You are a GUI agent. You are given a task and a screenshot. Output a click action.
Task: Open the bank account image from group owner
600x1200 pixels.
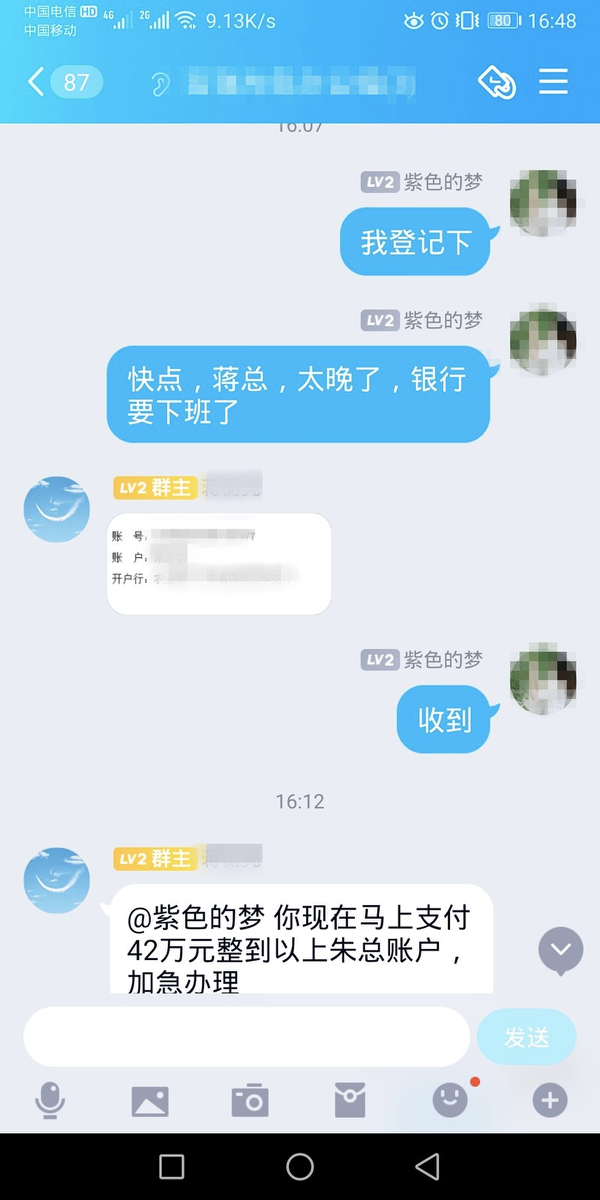tap(219, 564)
